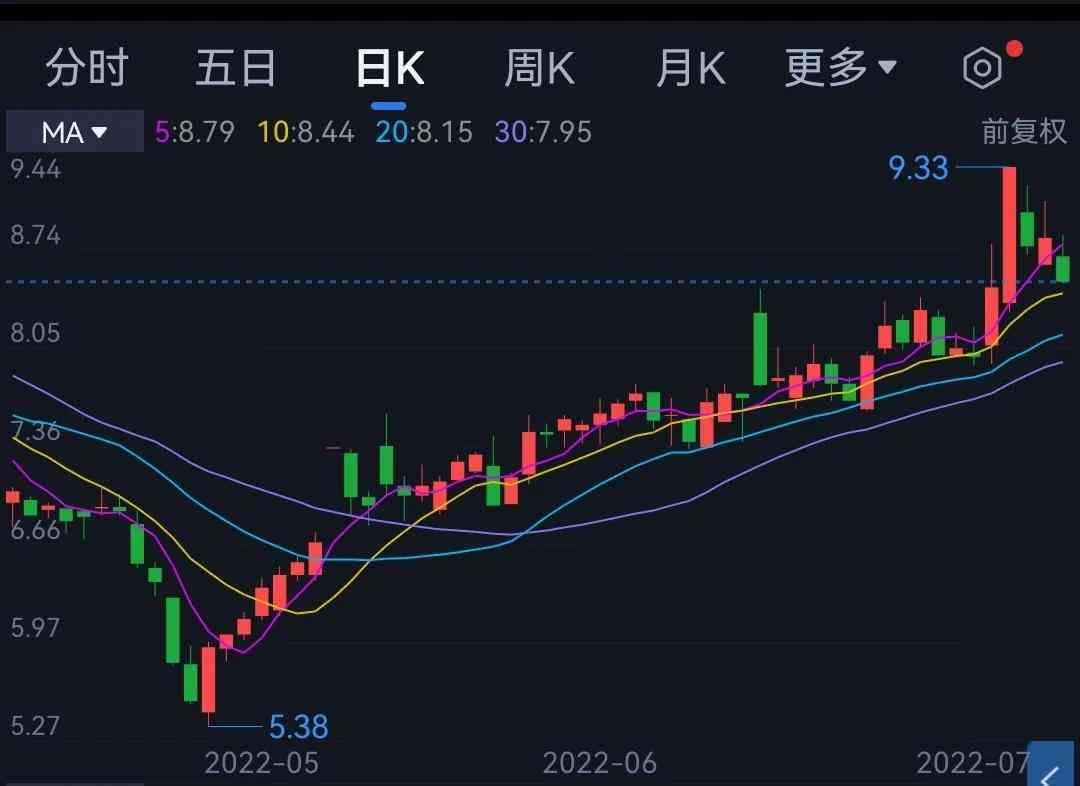Open the 月K chart tab
This screenshot has width=1080, height=786.
coord(690,68)
